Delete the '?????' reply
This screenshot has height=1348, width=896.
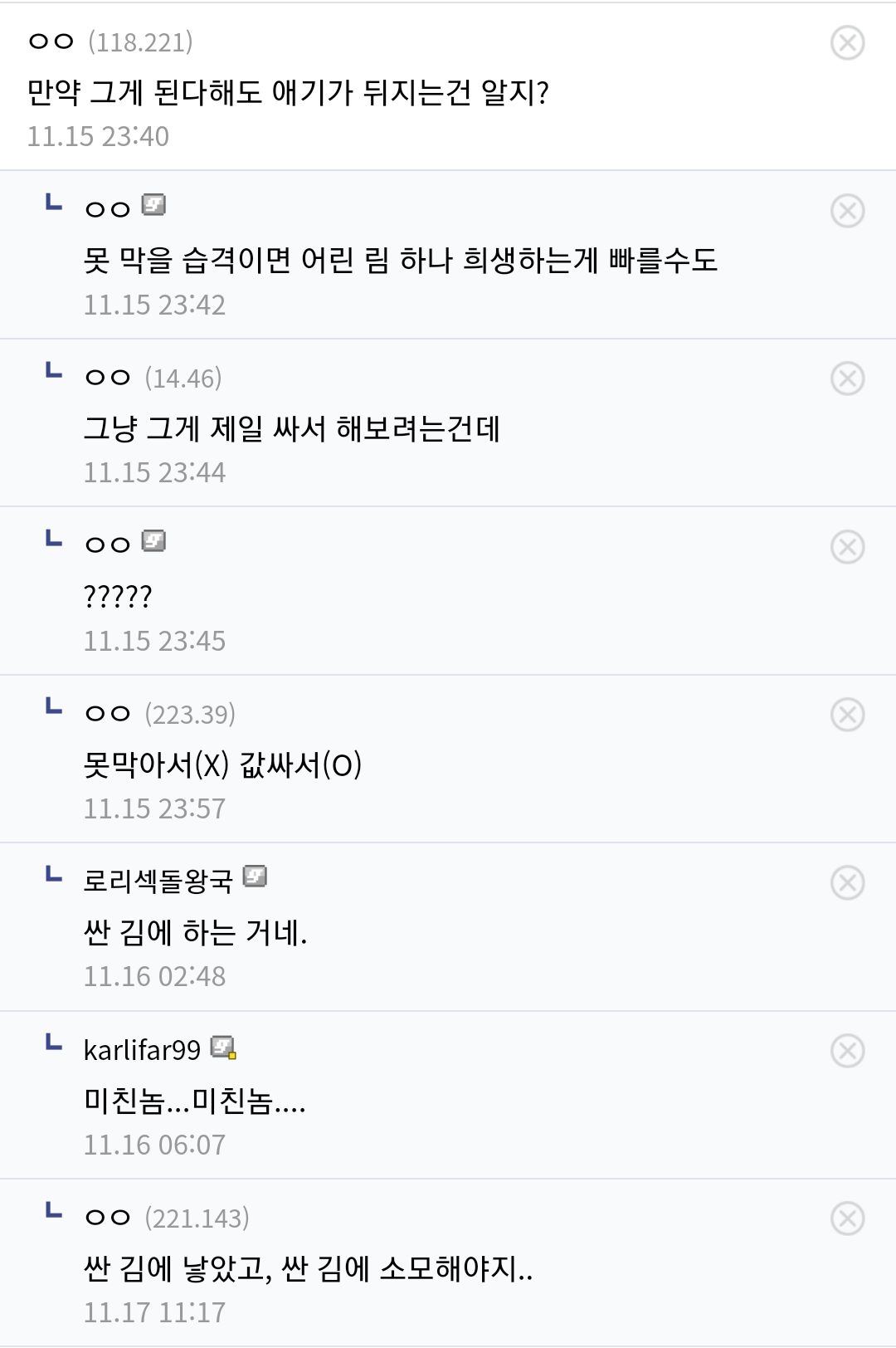pyautogui.click(x=847, y=547)
